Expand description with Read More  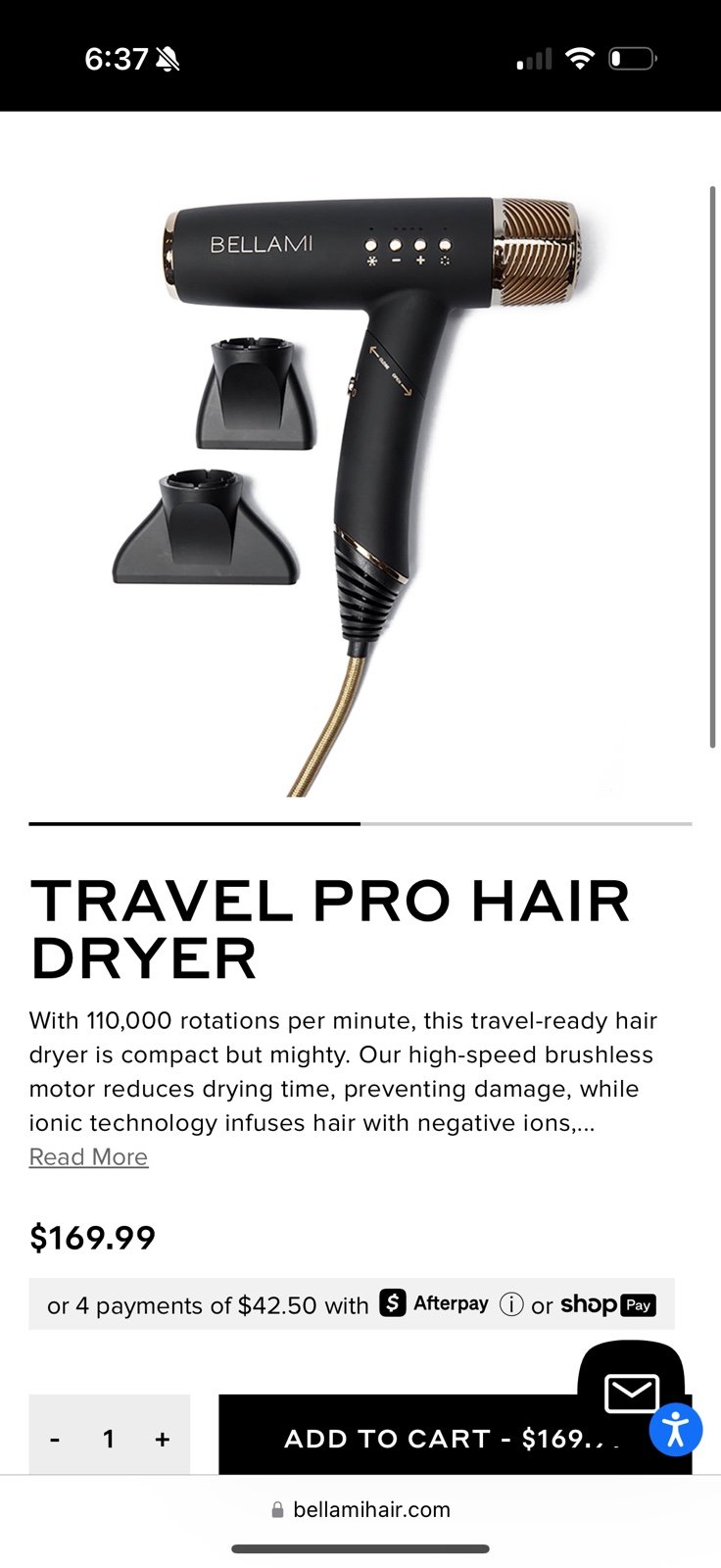point(88,1156)
